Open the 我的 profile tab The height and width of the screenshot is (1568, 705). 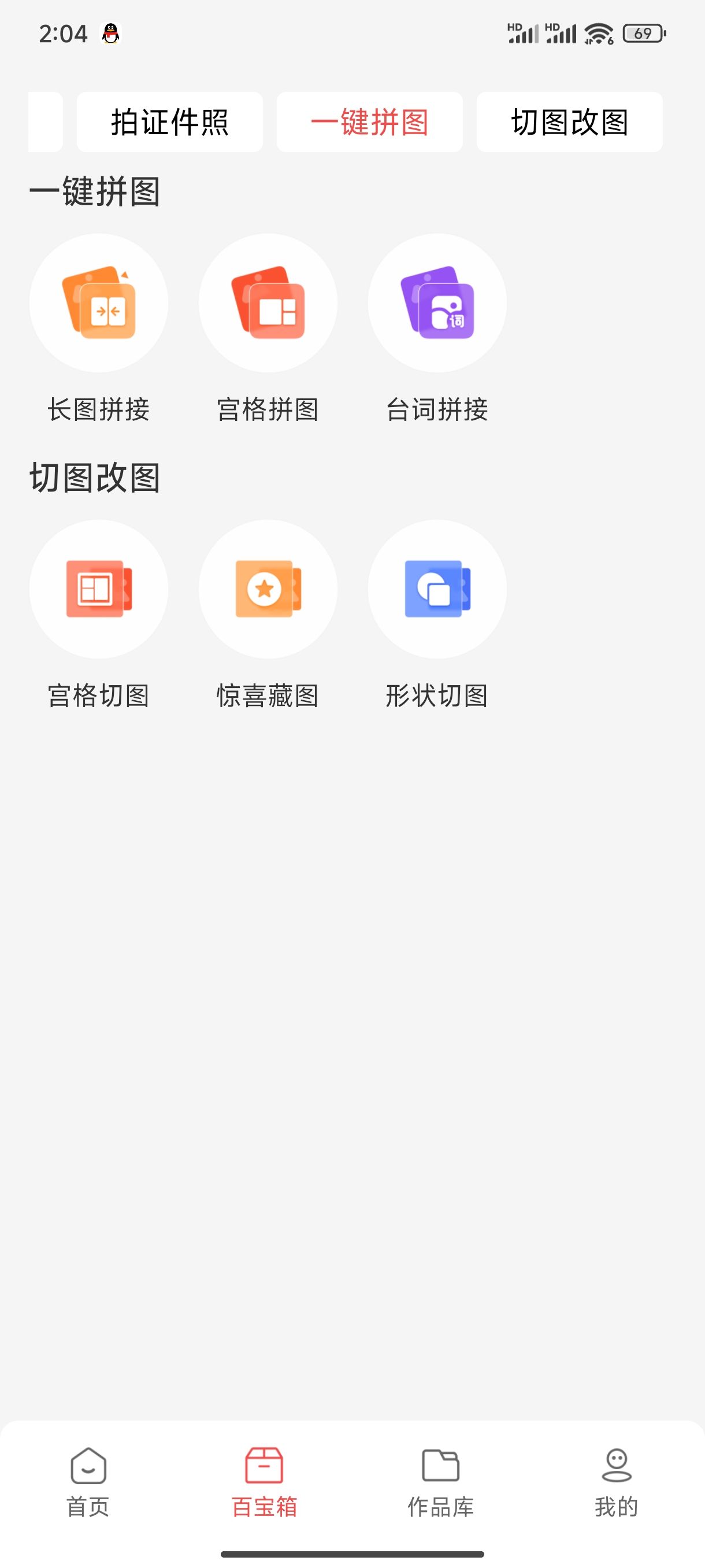tap(616, 1482)
